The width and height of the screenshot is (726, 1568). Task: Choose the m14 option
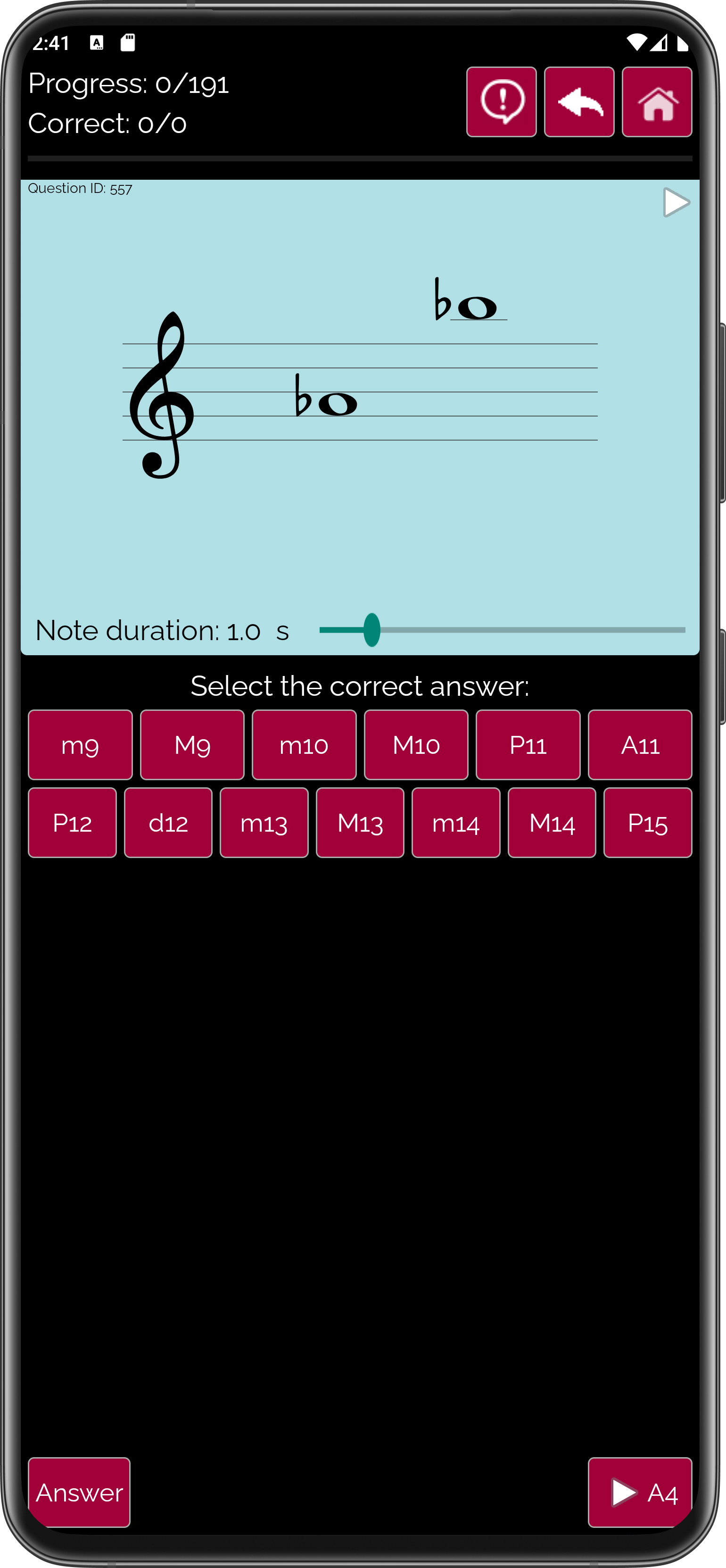[456, 822]
